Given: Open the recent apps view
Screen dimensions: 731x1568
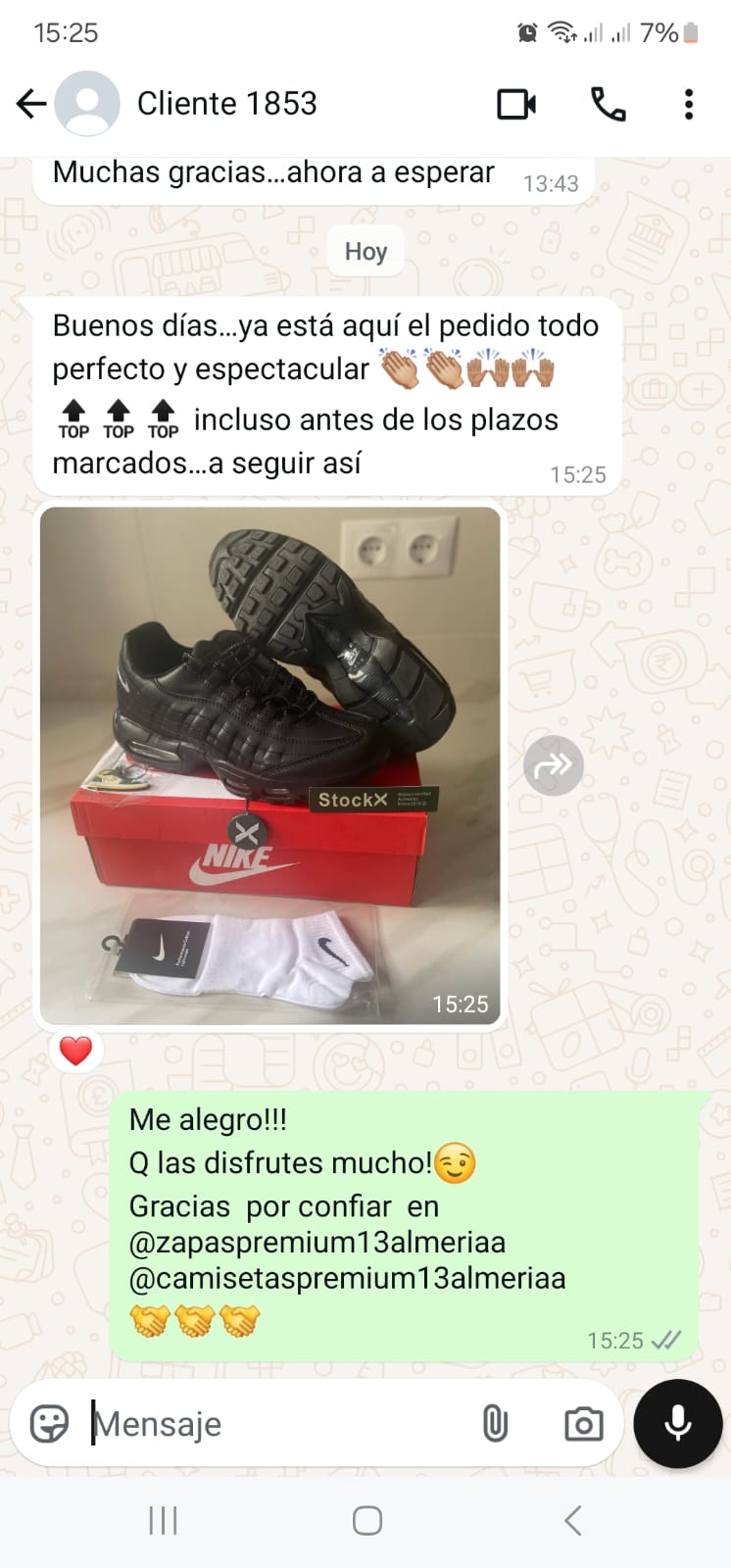Looking at the screenshot, I should pos(163,1520).
